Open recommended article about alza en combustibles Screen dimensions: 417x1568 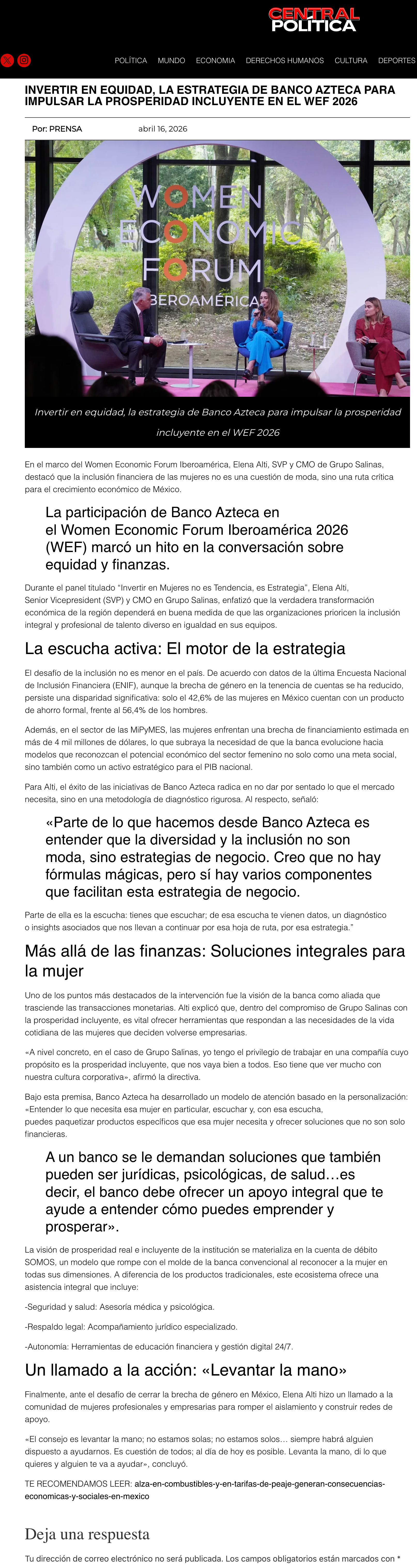coord(205,1490)
